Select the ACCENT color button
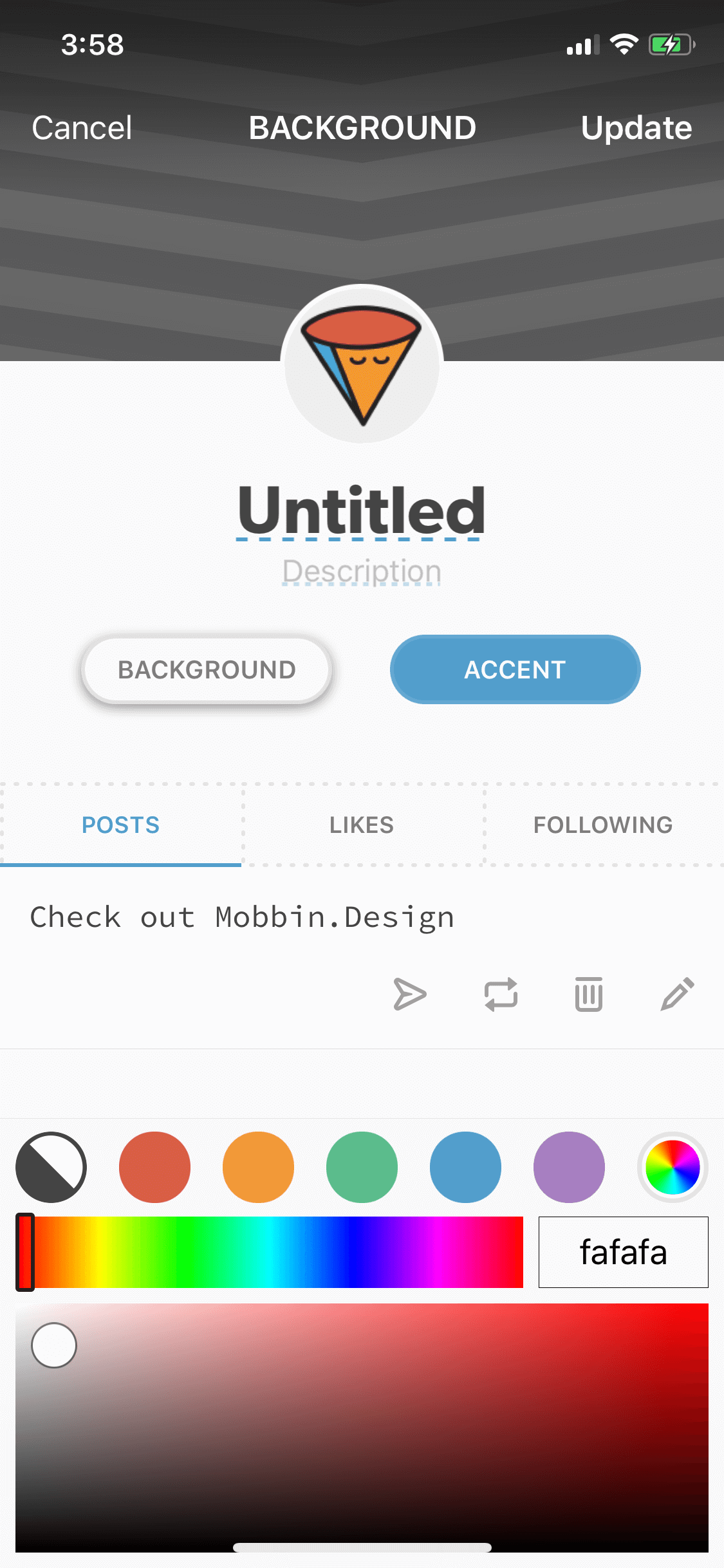Image resolution: width=724 pixels, height=1568 pixels. point(515,669)
